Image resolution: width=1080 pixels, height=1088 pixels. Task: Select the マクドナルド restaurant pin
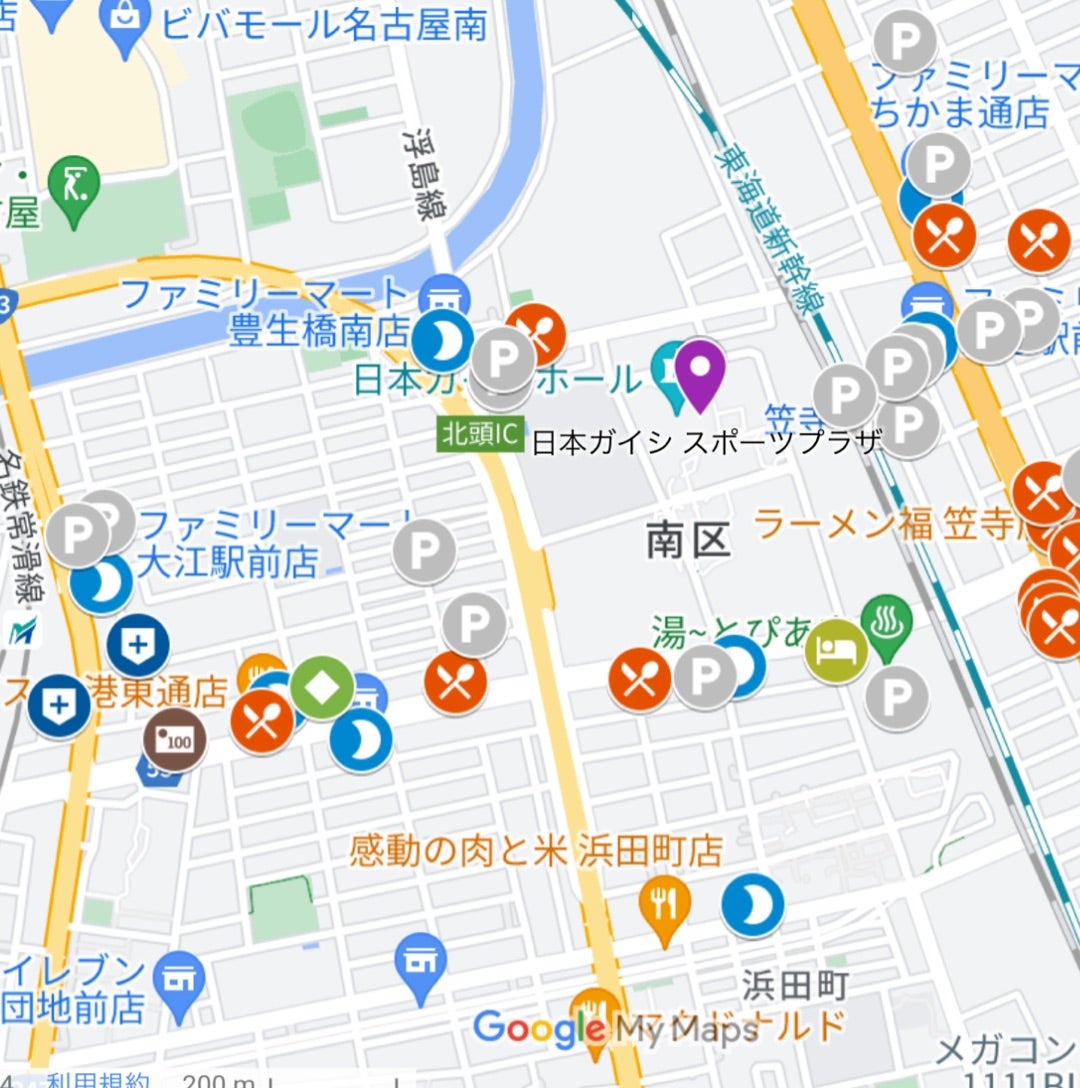[597, 1015]
